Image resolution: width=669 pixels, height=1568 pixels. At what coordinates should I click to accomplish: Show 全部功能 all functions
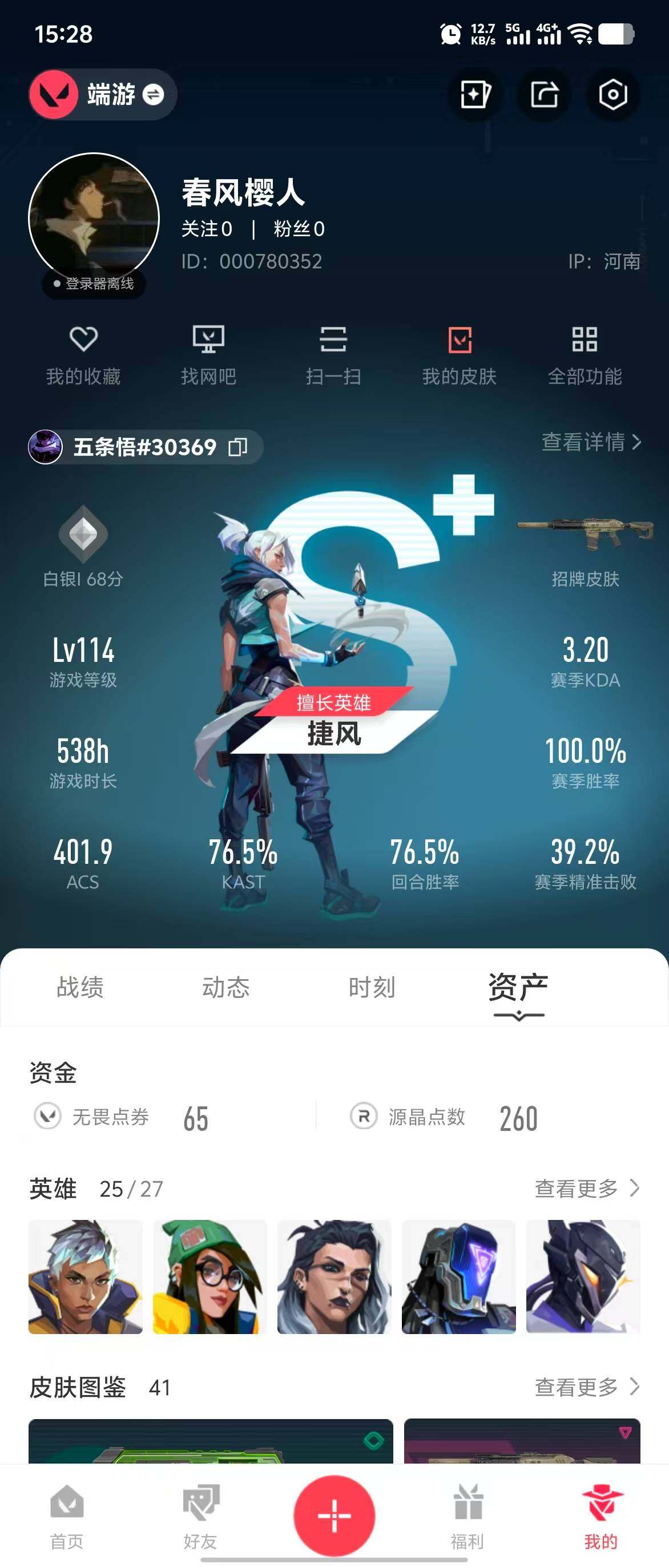click(x=585, y=355)
